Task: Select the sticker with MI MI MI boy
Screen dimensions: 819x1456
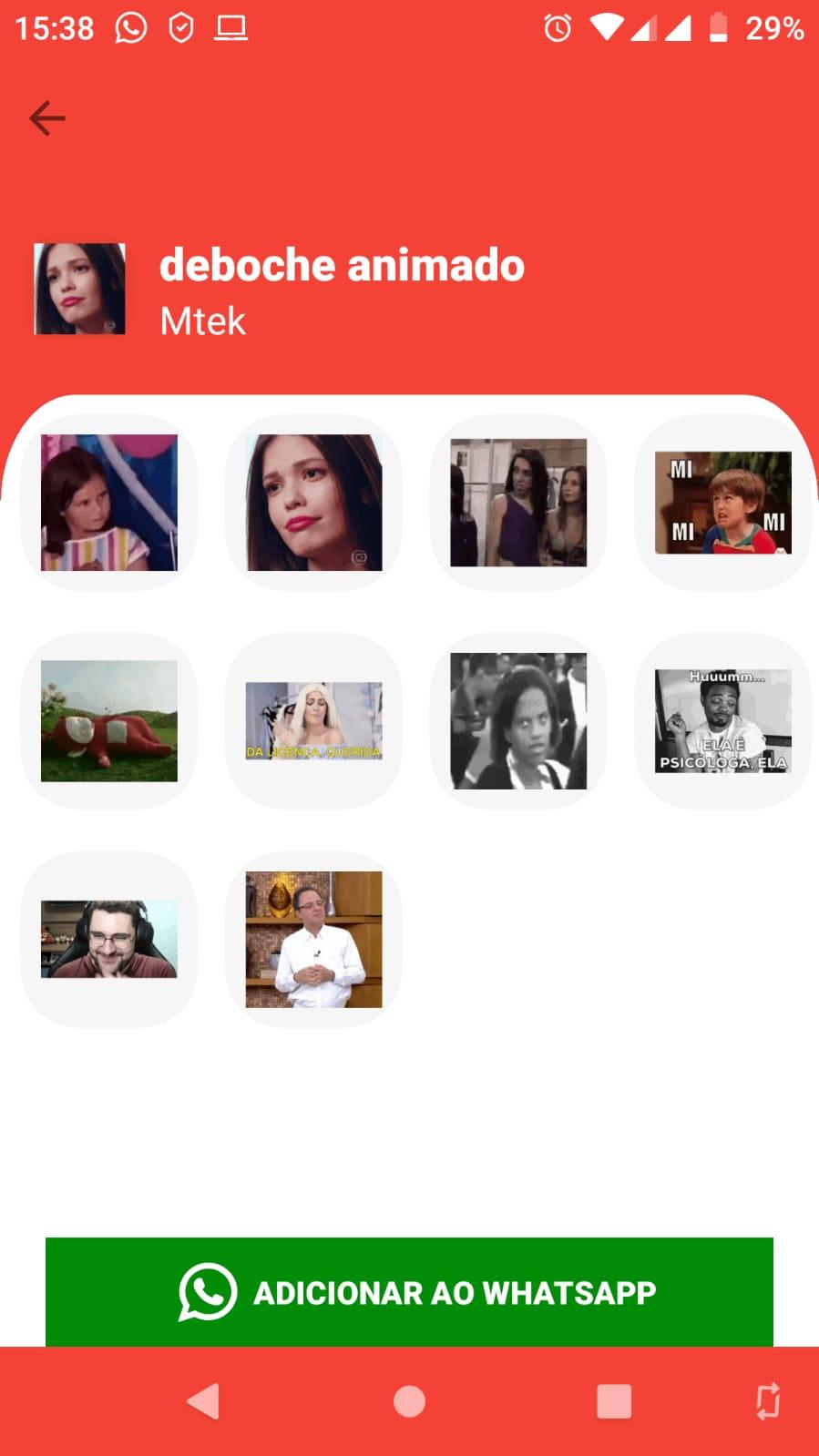Action: (x=722, y=503)
